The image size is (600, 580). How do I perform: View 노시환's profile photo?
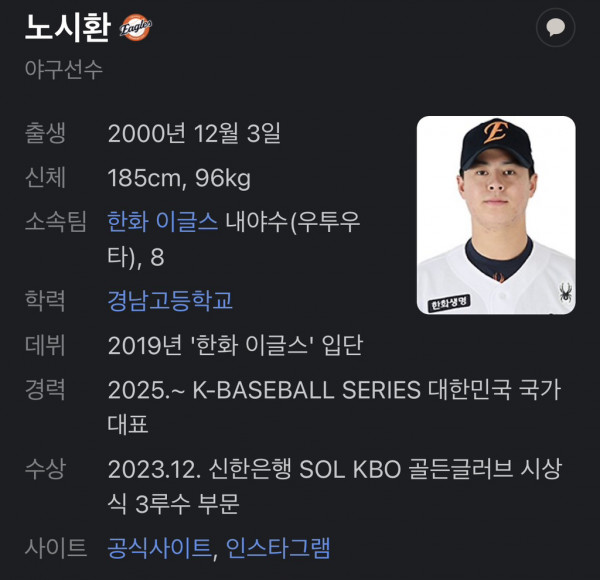pyautogui.click(x=496, y=215)
